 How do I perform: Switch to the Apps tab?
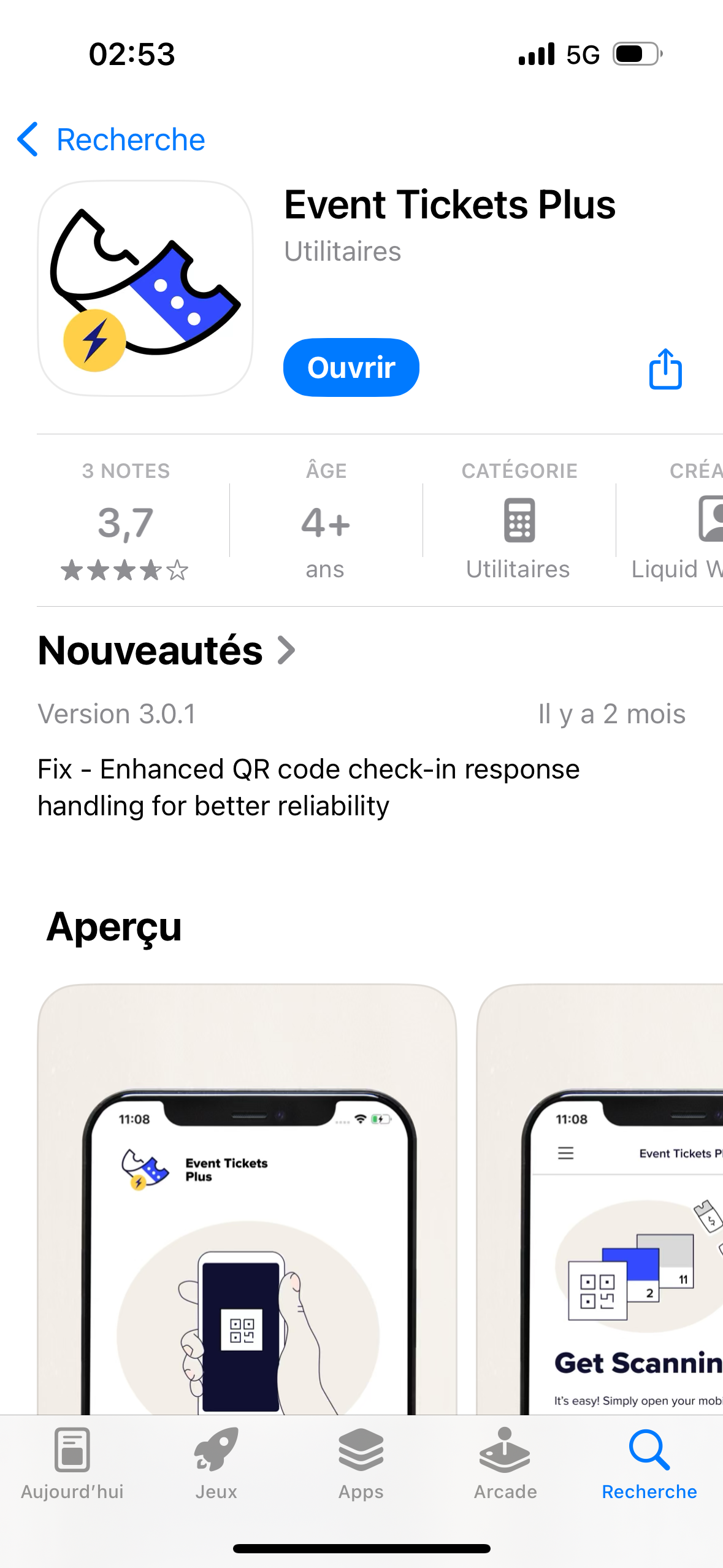pos(361,1462)
